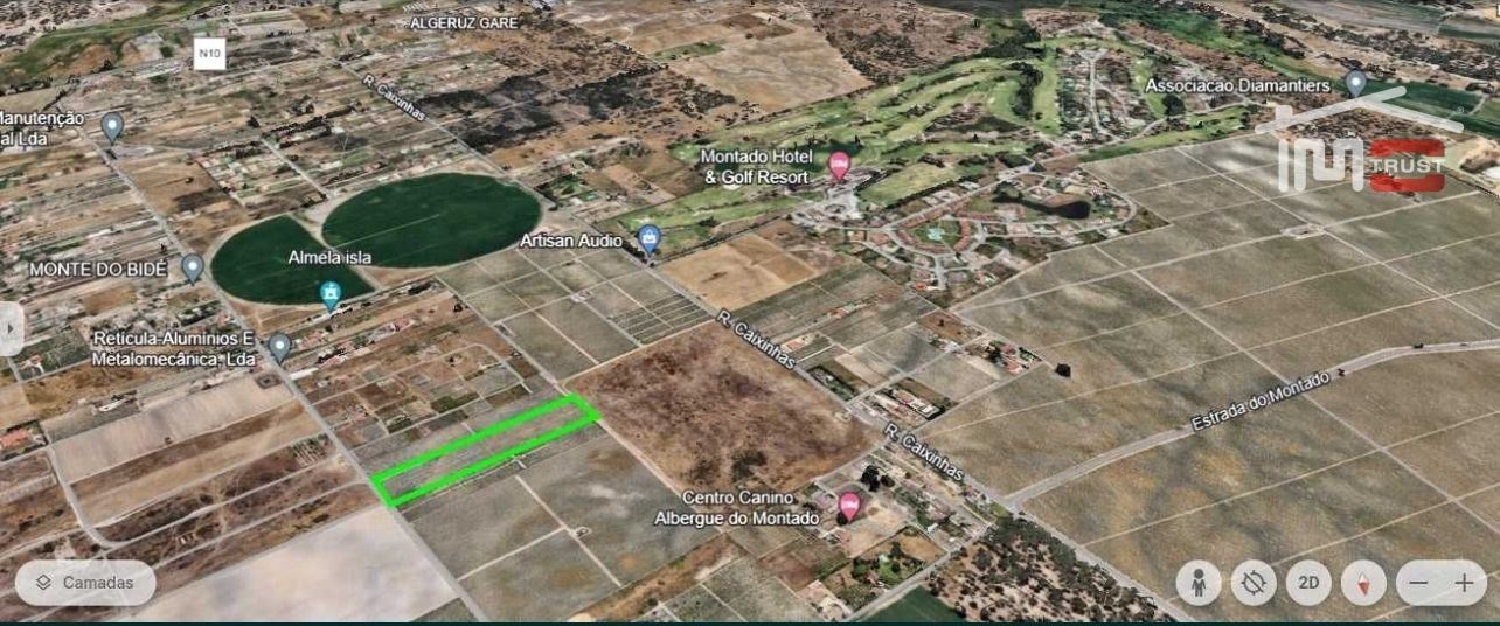Open the Almela isla place marker
Screen dimensions: 1500x626
click(x=330, y=293)
